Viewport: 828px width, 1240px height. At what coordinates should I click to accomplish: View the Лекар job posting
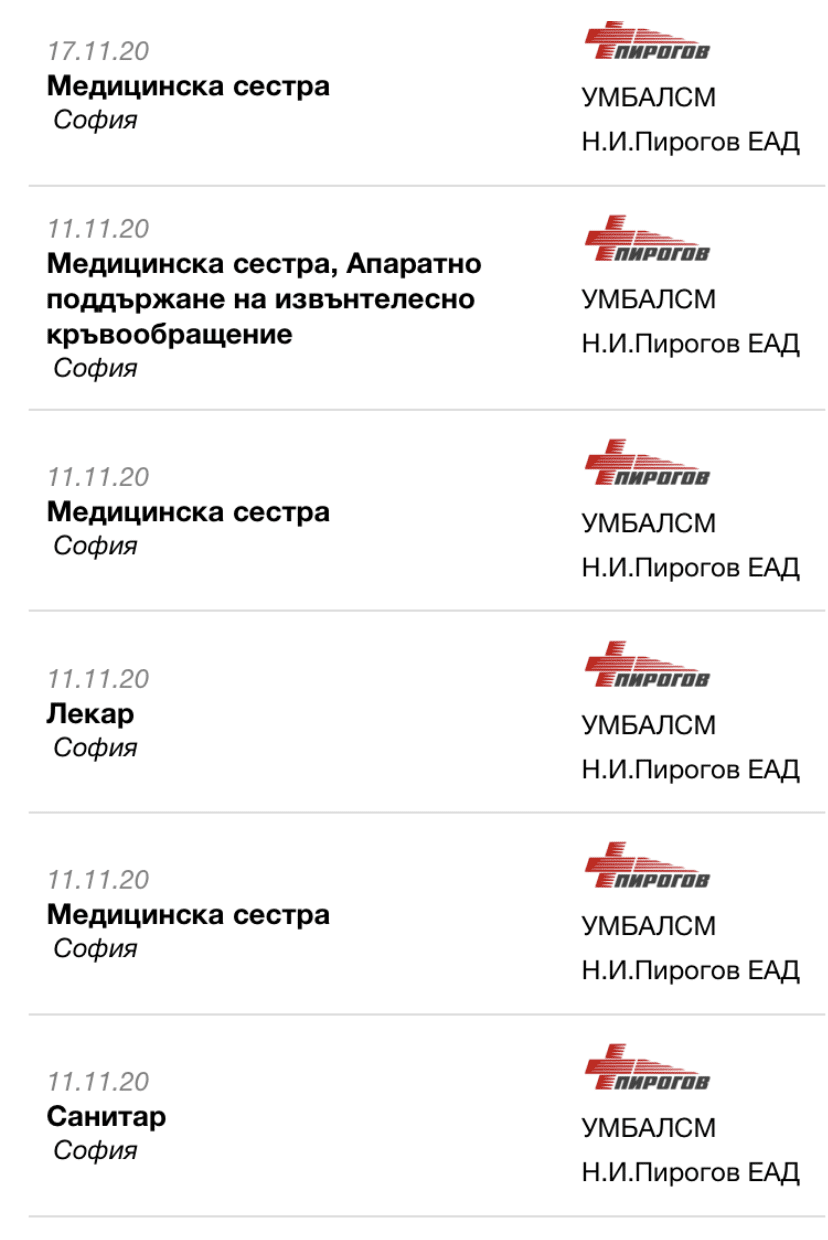point(90,714)
